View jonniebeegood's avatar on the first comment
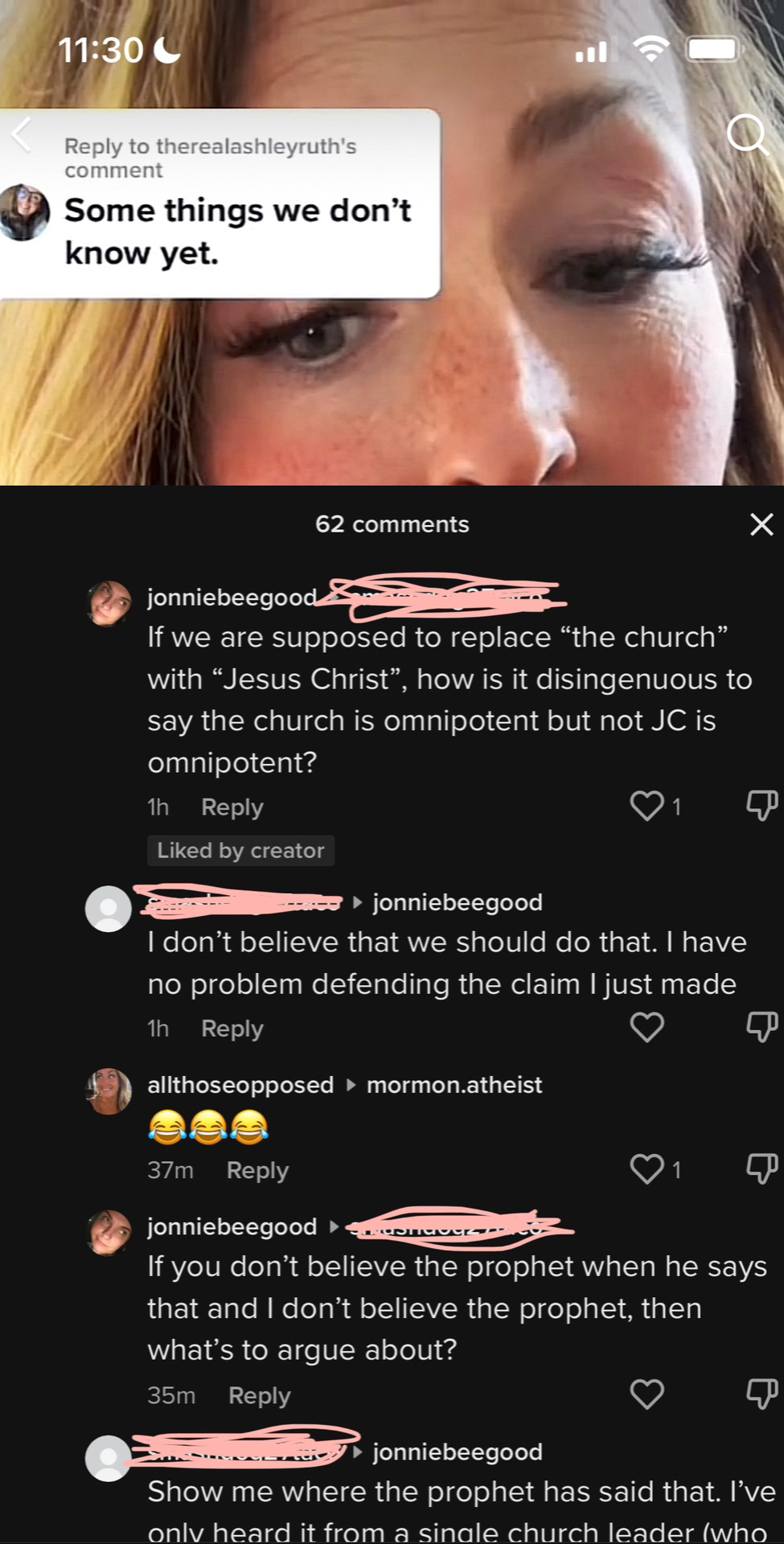Screen dimensions: 784x1544 pyautogui.click(x=109, y=603)
